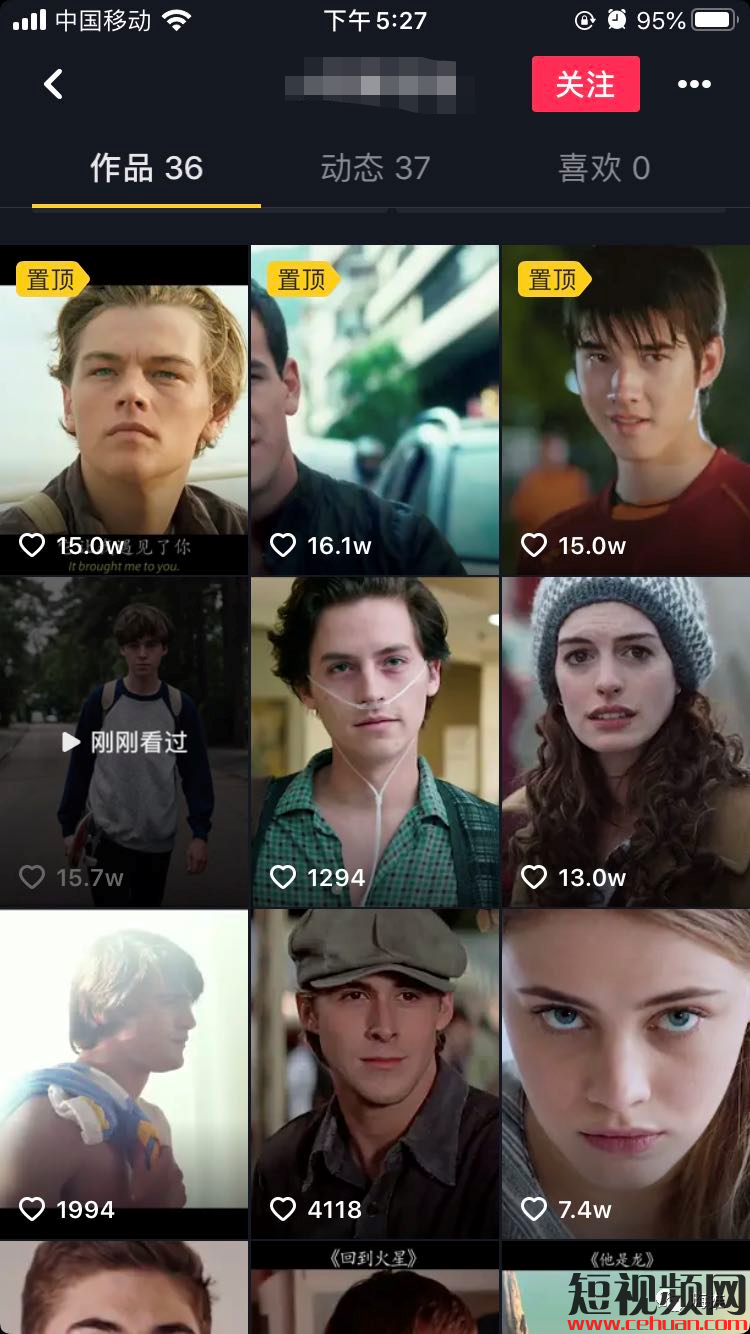Open the video with 1294 likes
The width and height of the screenshot is (750, 1334).
375,742
